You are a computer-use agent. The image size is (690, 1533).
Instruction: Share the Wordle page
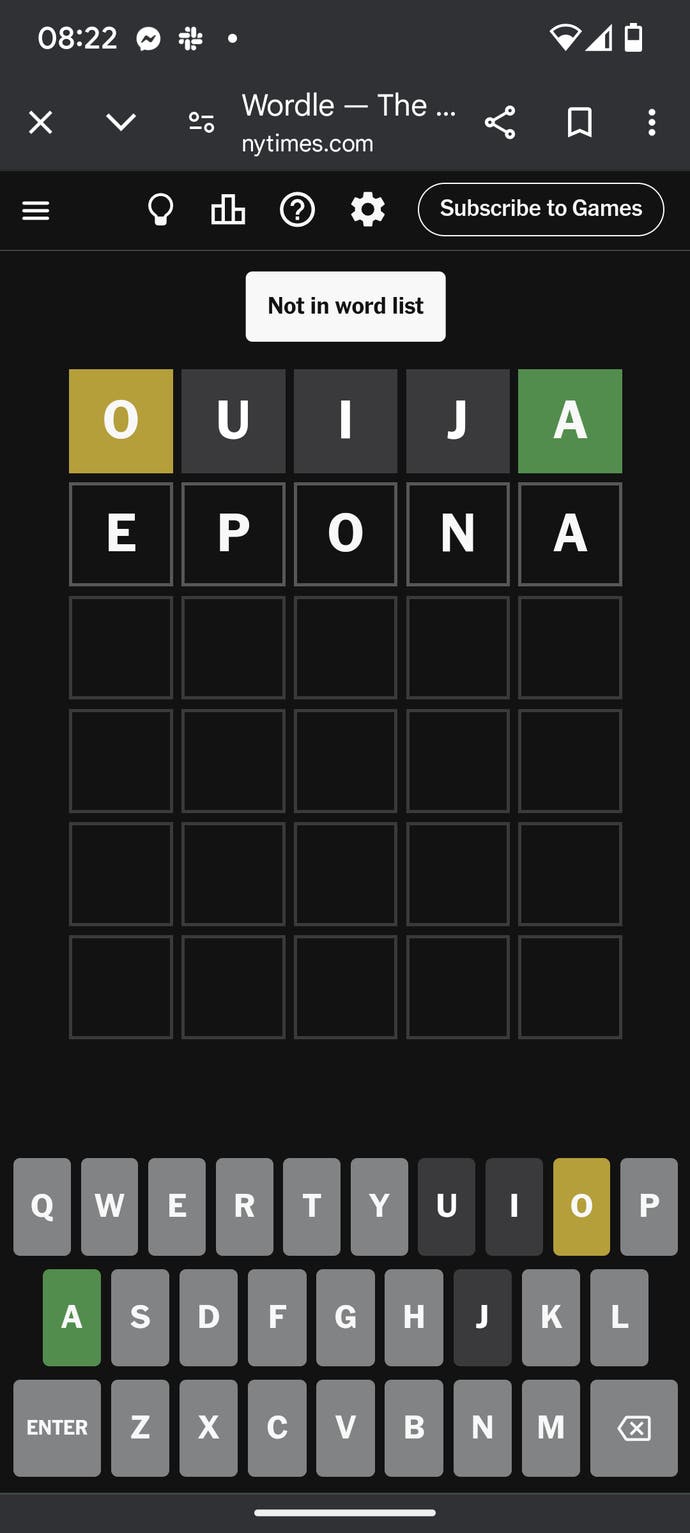pyautogui.click(x=499, y=122)
